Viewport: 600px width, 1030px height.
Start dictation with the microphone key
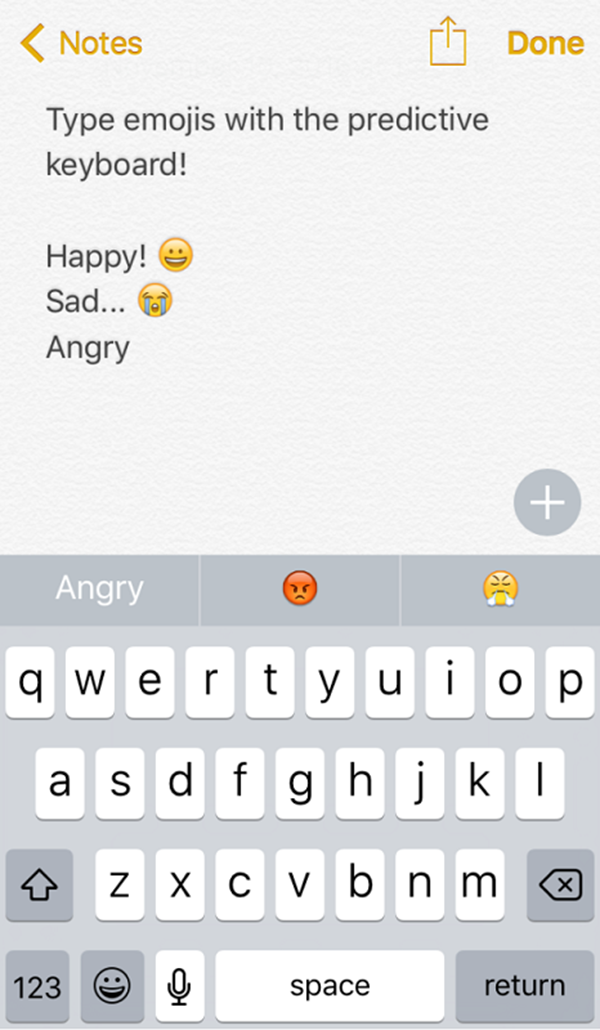point(179,987)
